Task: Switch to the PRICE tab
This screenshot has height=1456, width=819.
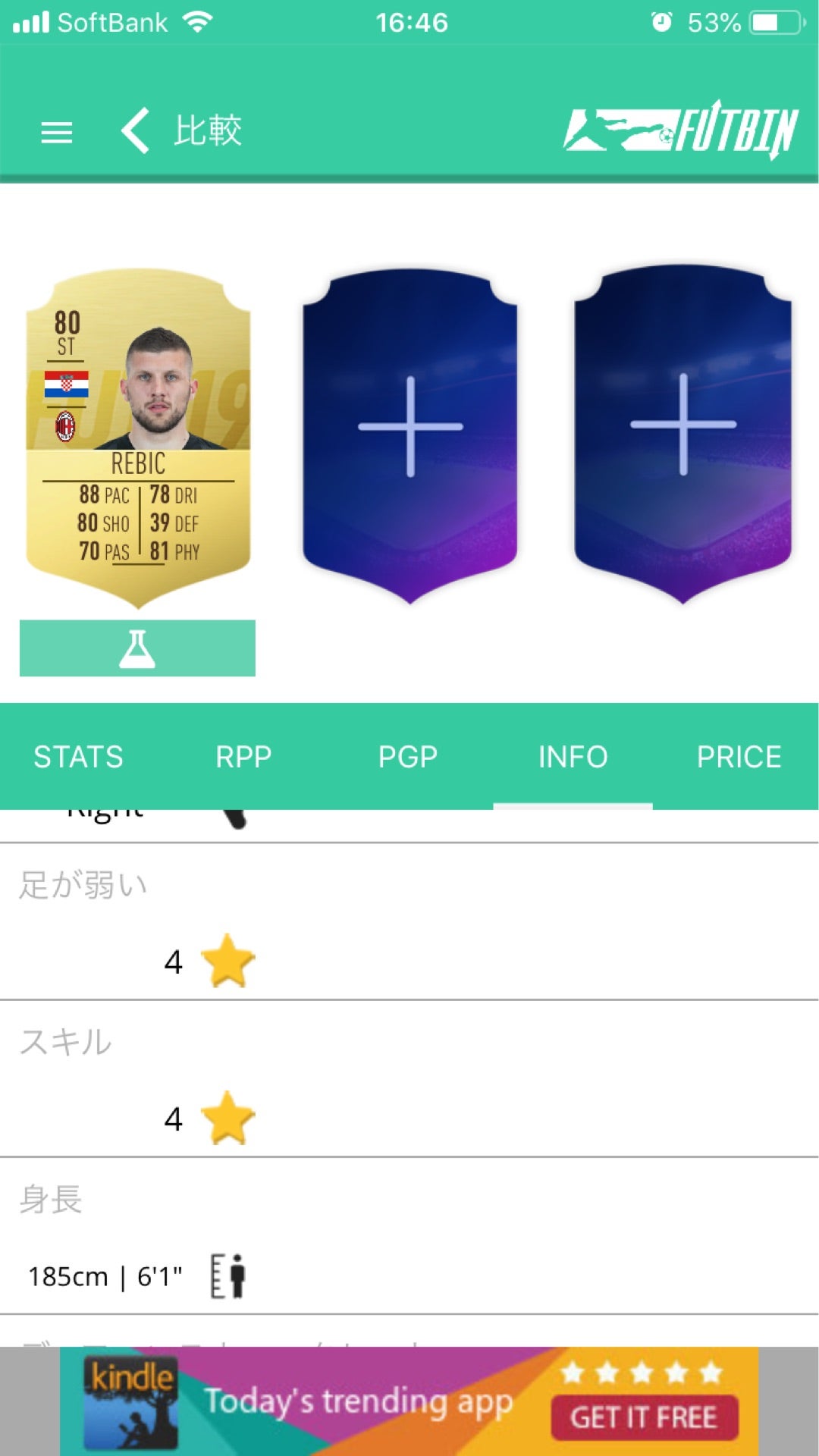Action: coord(739,757)
